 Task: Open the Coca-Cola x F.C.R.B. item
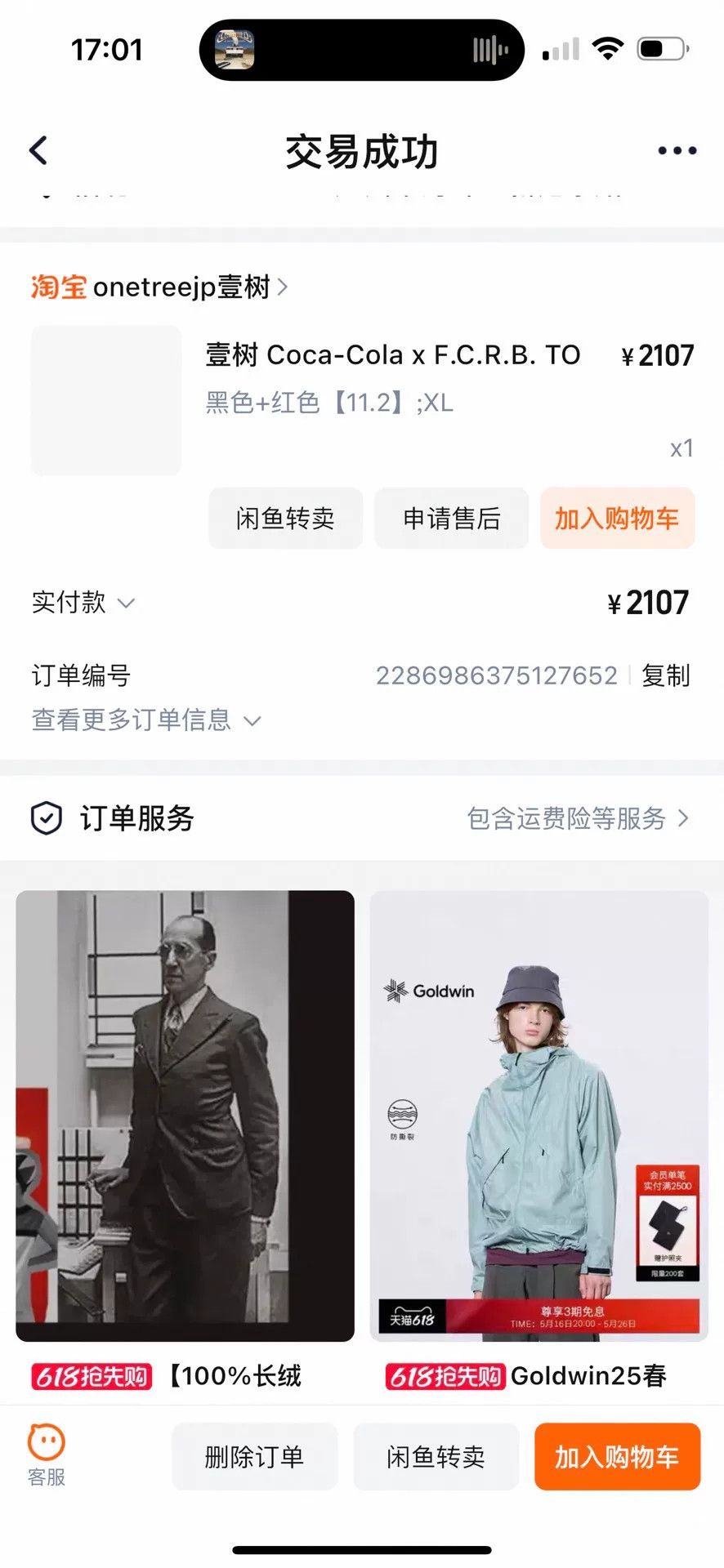pyautogui.click(x=392, y=355)
